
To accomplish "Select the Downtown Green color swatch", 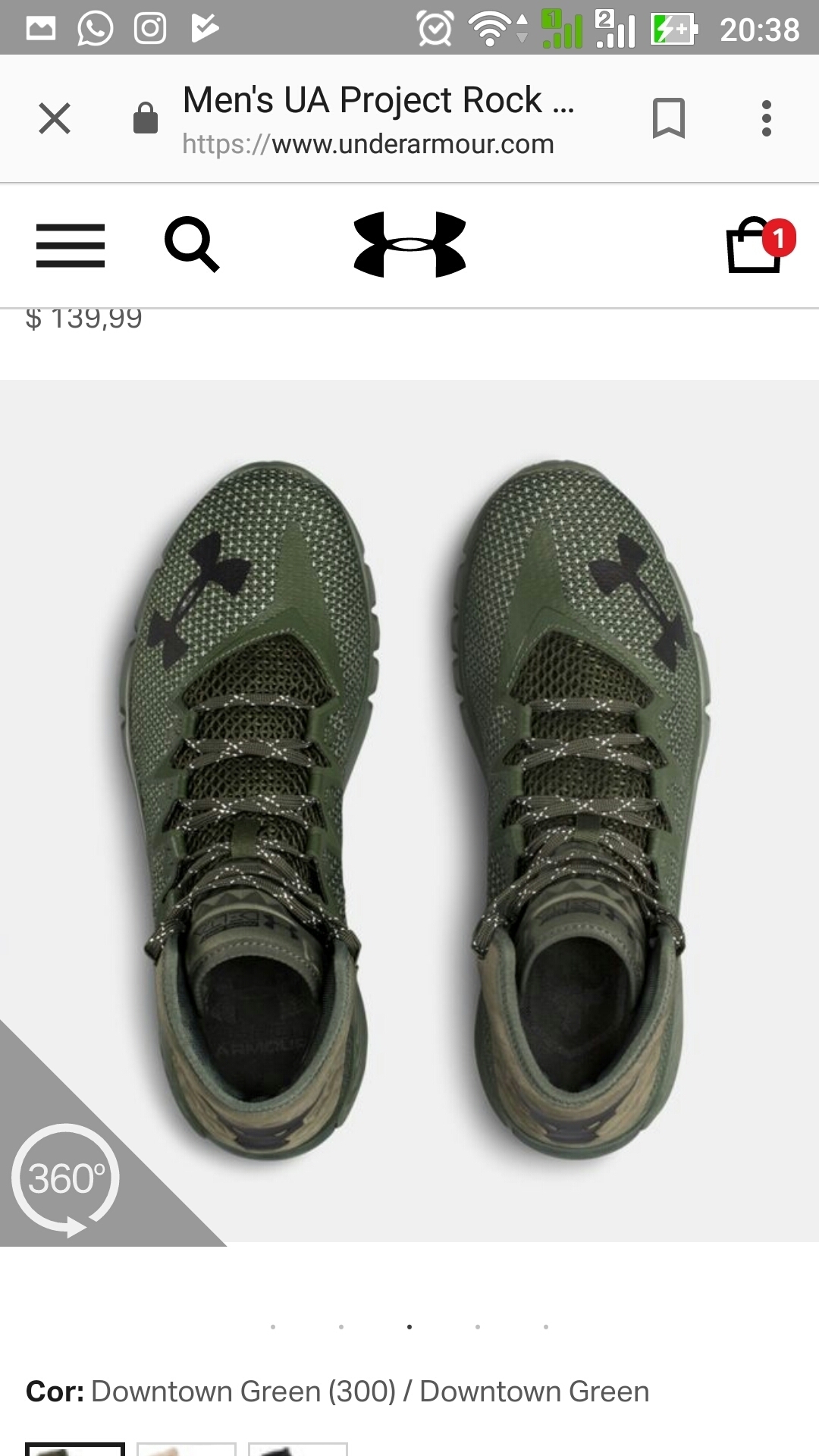I will [76, 1445].
